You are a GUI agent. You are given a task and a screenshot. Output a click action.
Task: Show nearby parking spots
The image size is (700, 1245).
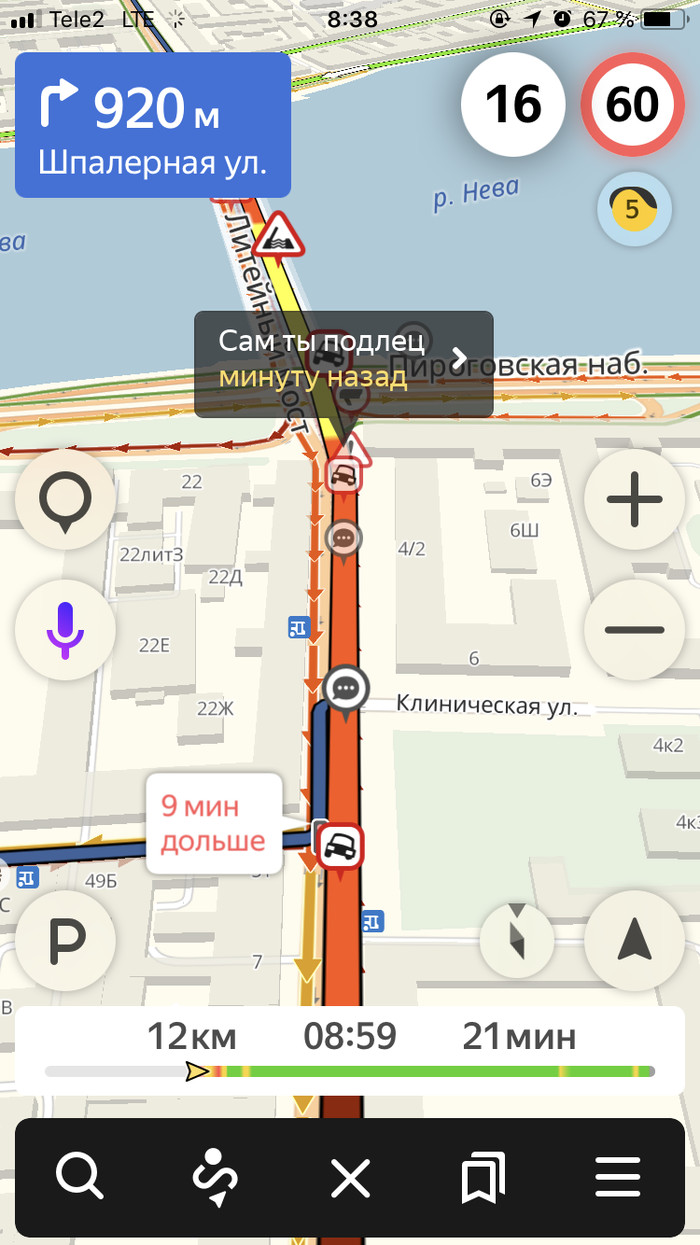pyautogui.click(x=65, y=940)
